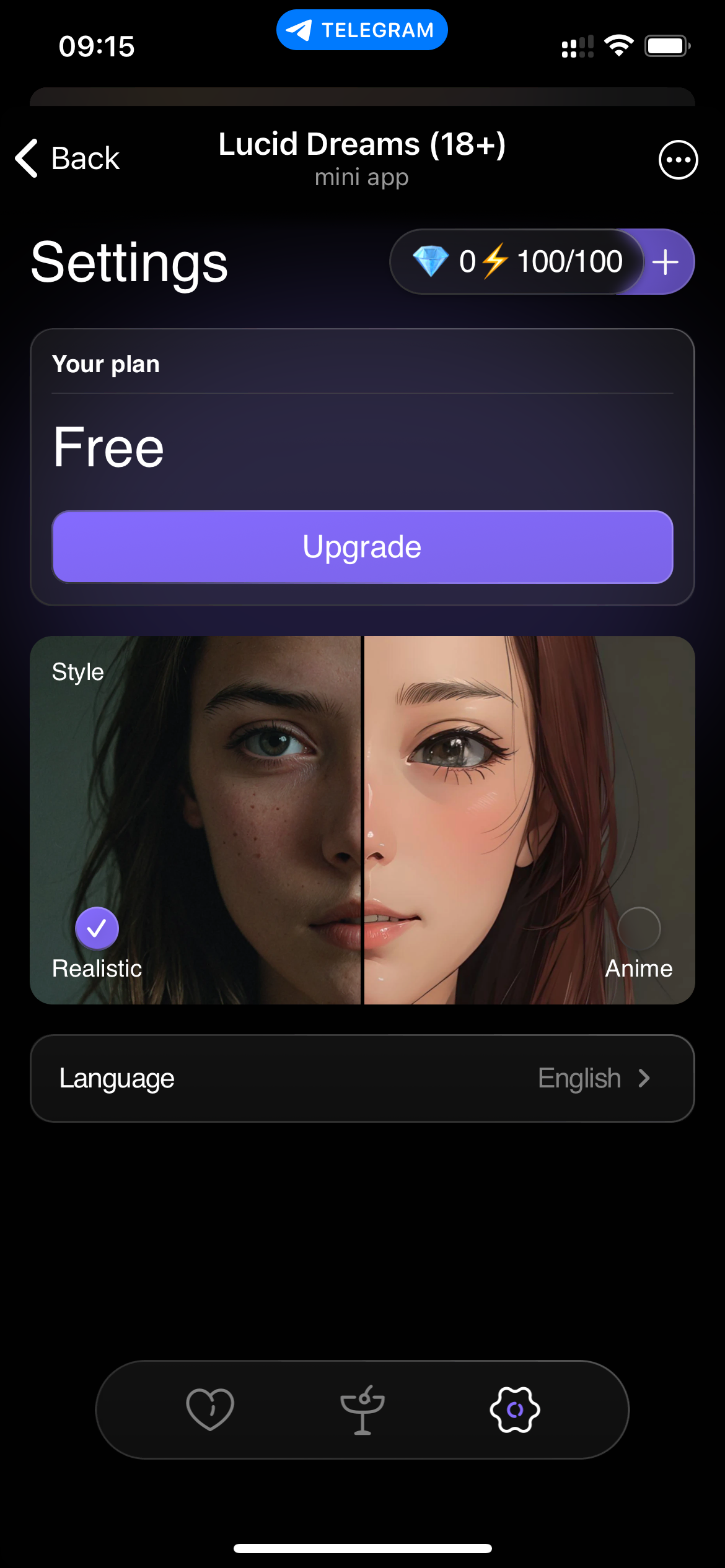Go back from the mini app
The height and width of the screenshot is (1568, 725).
tap(67, 159)
